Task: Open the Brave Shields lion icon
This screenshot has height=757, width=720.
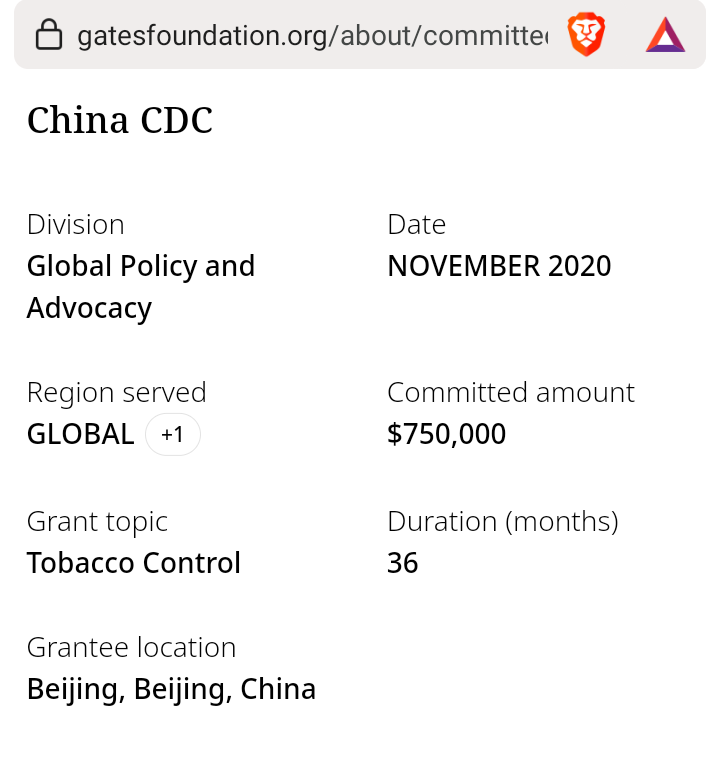Action: 586,36
